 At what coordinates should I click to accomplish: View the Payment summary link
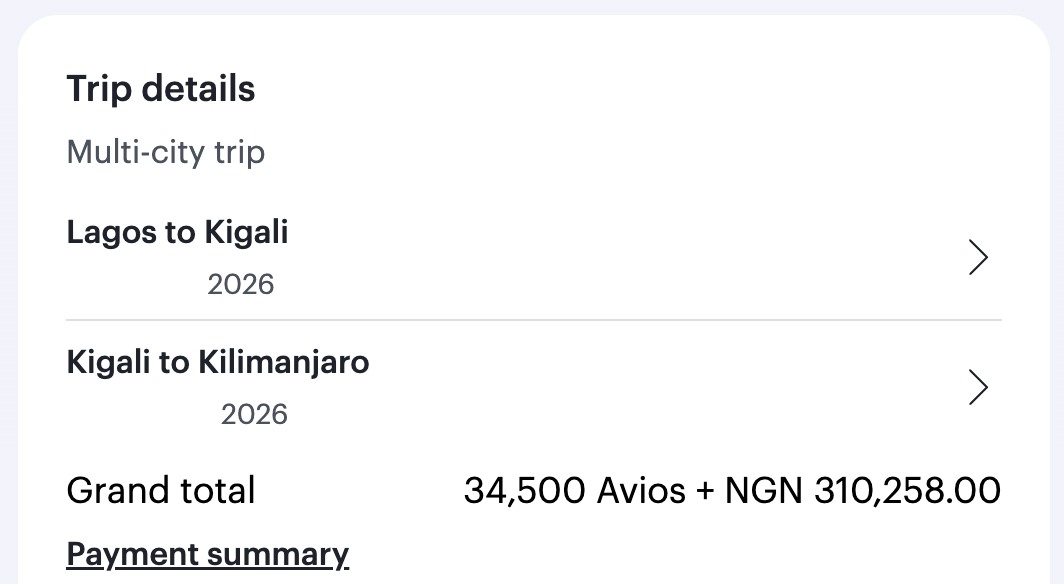pos(207,554)
